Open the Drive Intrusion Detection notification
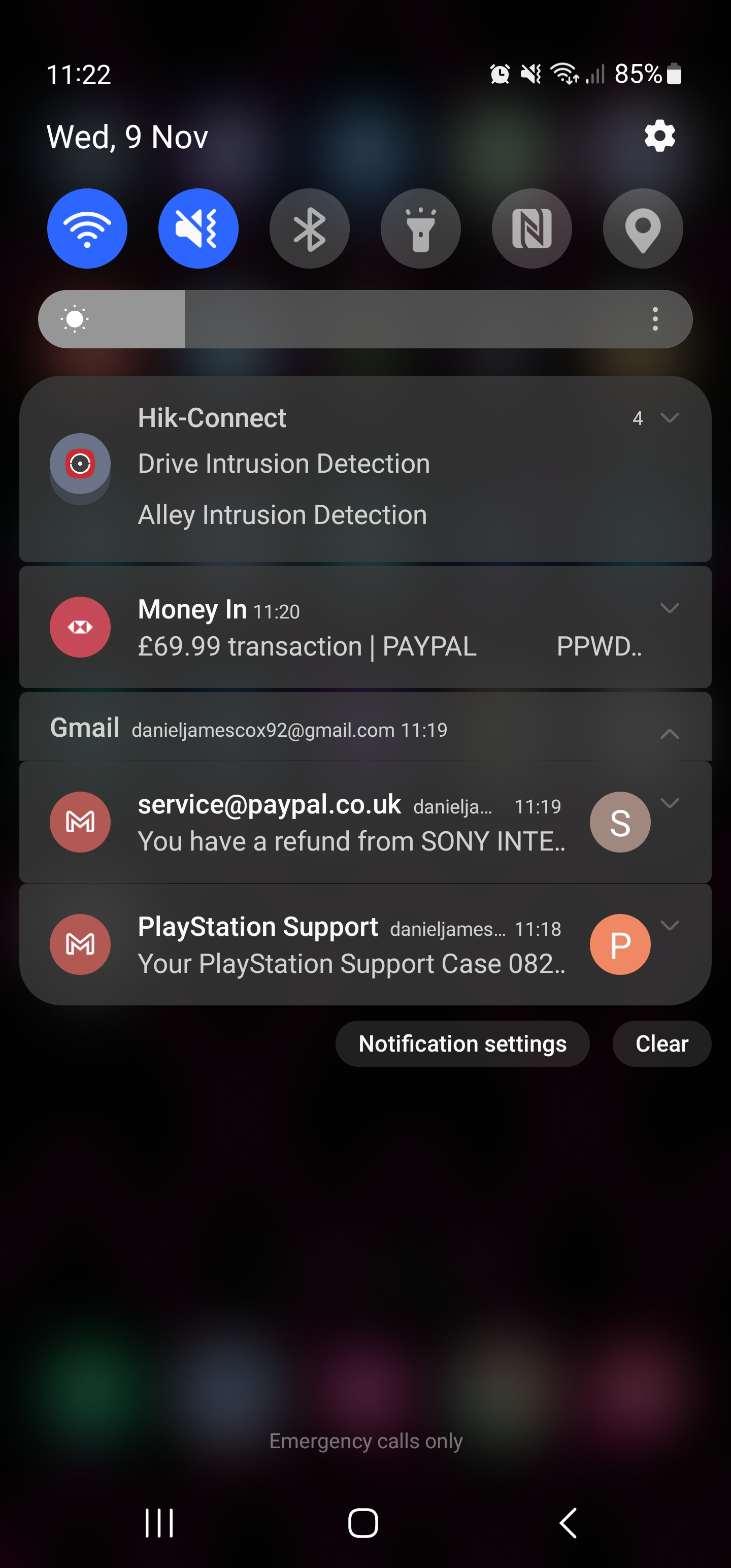731x1568 pixels. point(284,464)
